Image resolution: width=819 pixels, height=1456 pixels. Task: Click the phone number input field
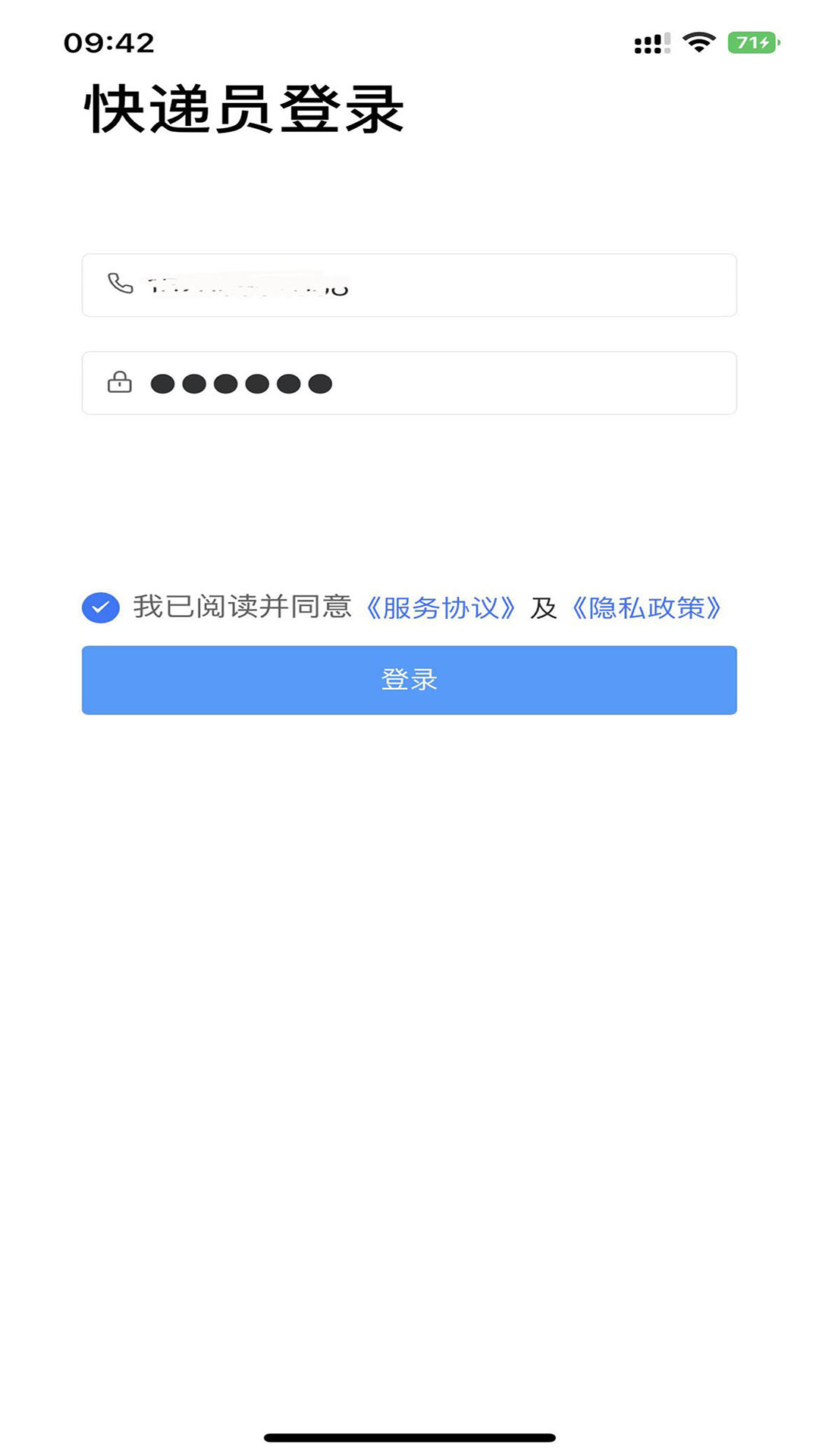(x=409, y=284)
